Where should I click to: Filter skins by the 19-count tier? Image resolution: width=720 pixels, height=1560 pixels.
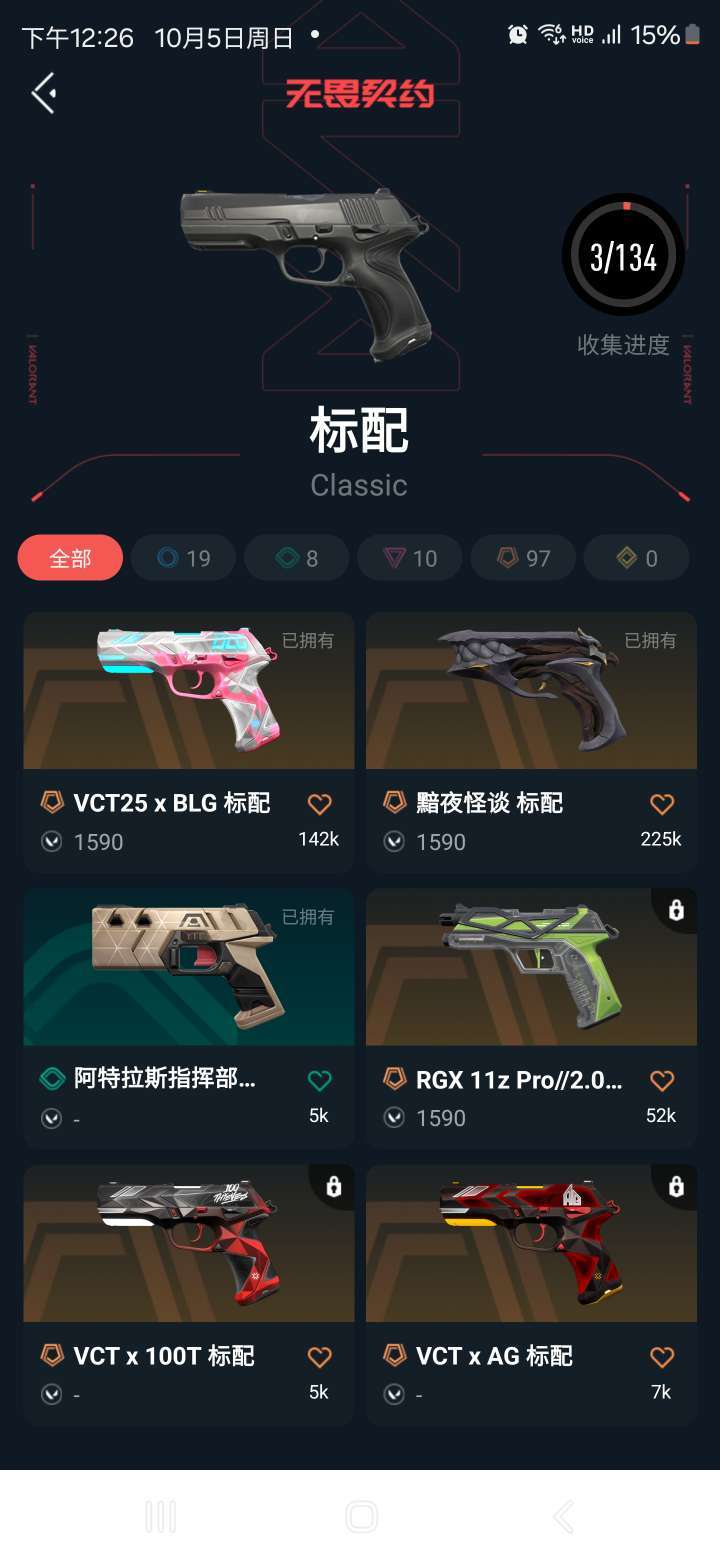183,558
